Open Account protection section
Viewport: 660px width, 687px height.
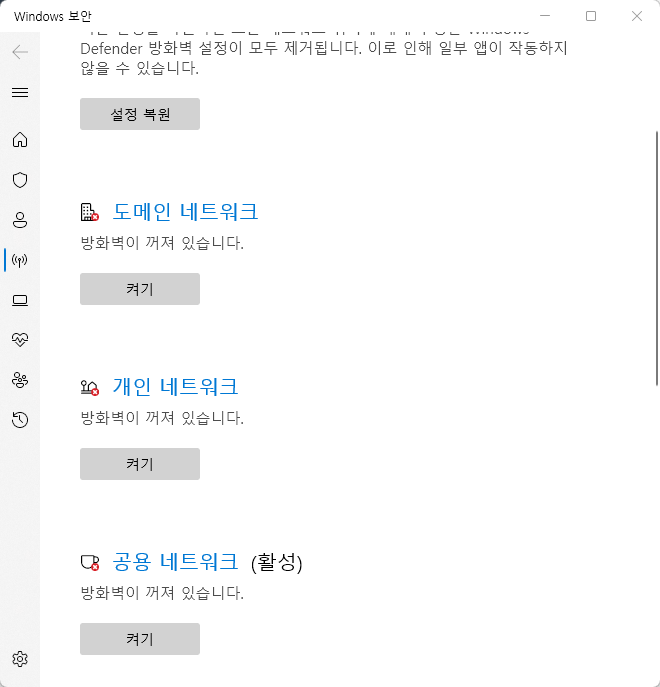point(20,220)
